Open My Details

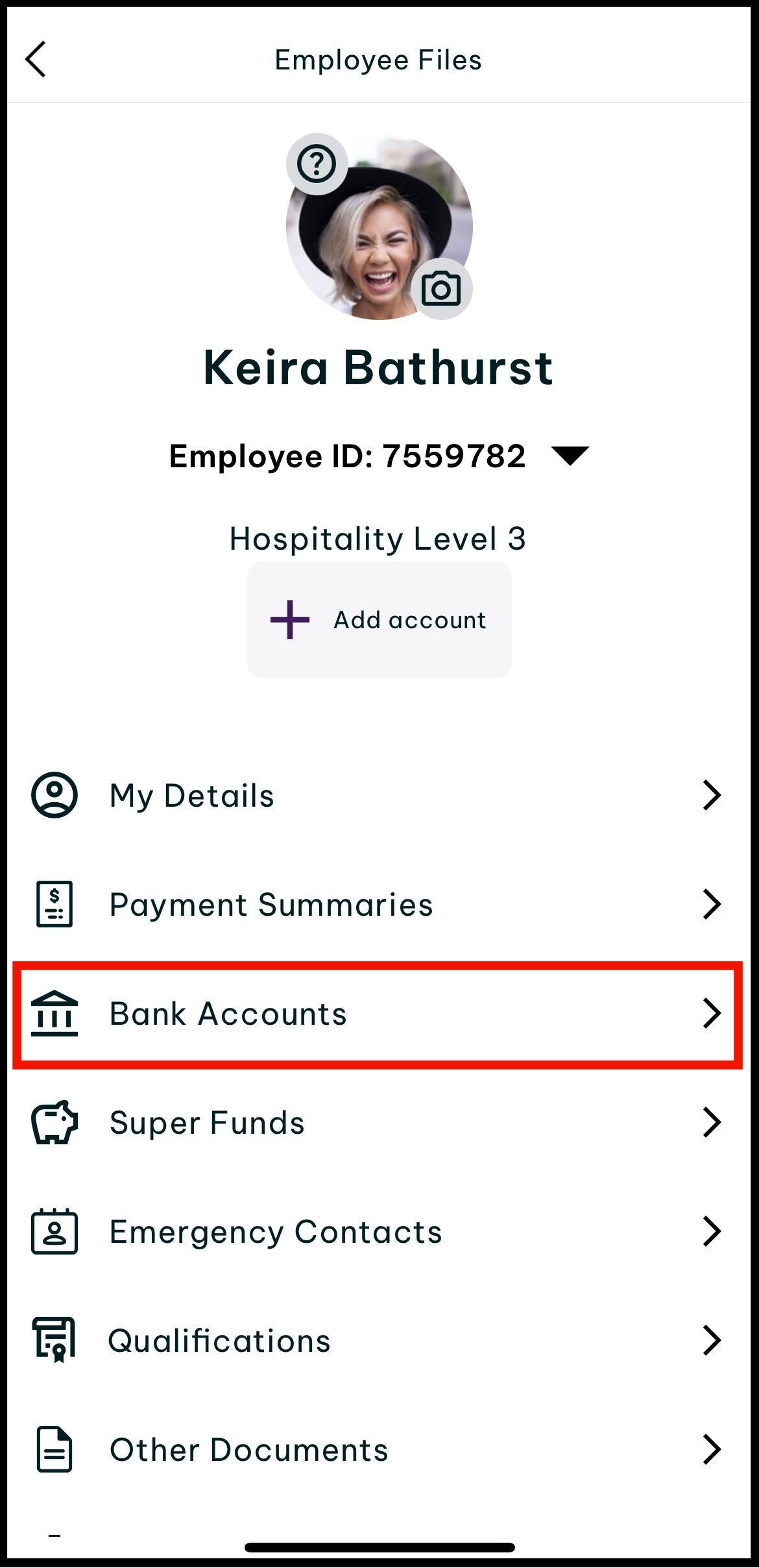(x=379, y=795)
